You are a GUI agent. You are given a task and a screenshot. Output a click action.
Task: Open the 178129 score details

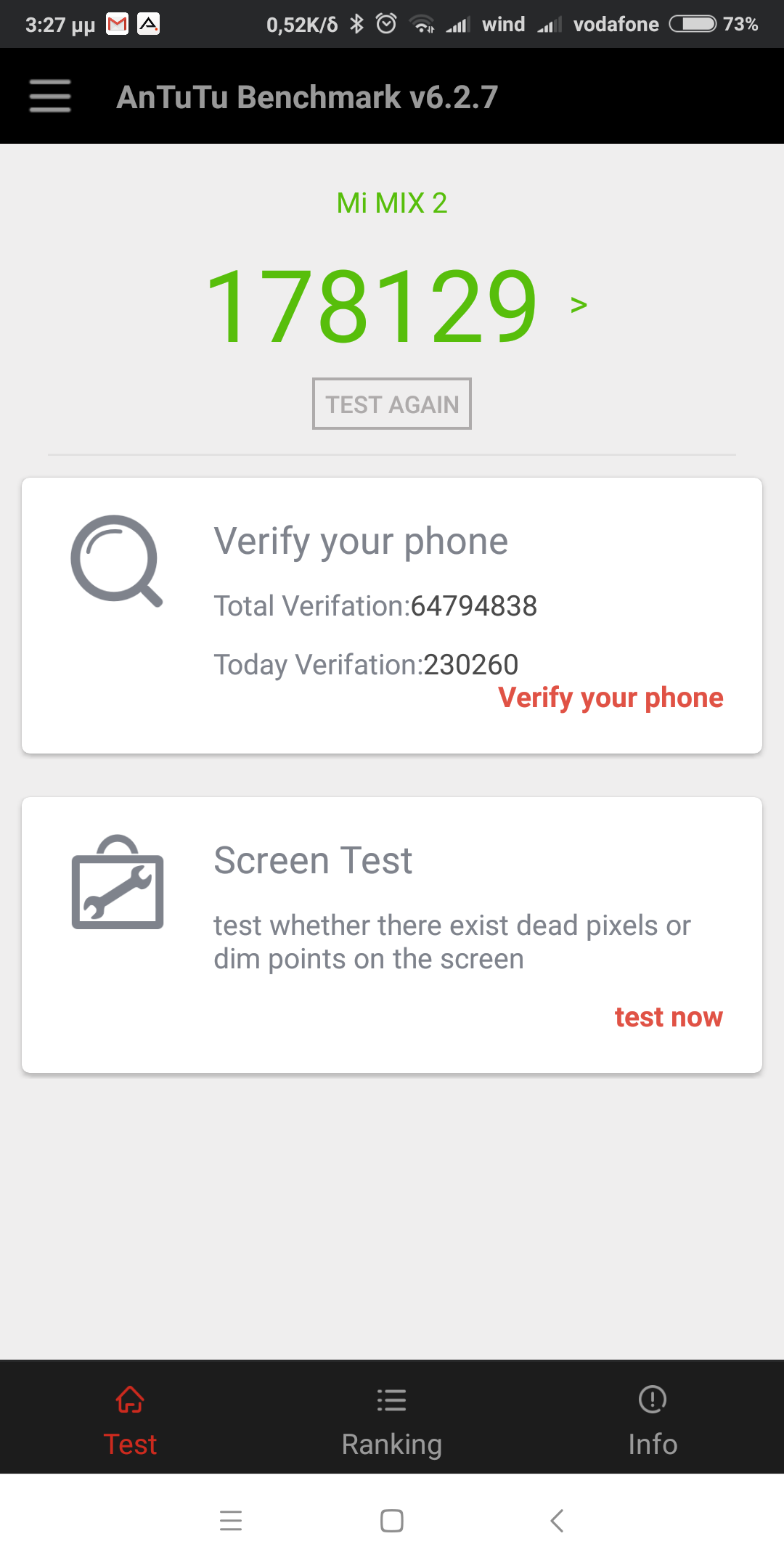[x=396, y=305]
